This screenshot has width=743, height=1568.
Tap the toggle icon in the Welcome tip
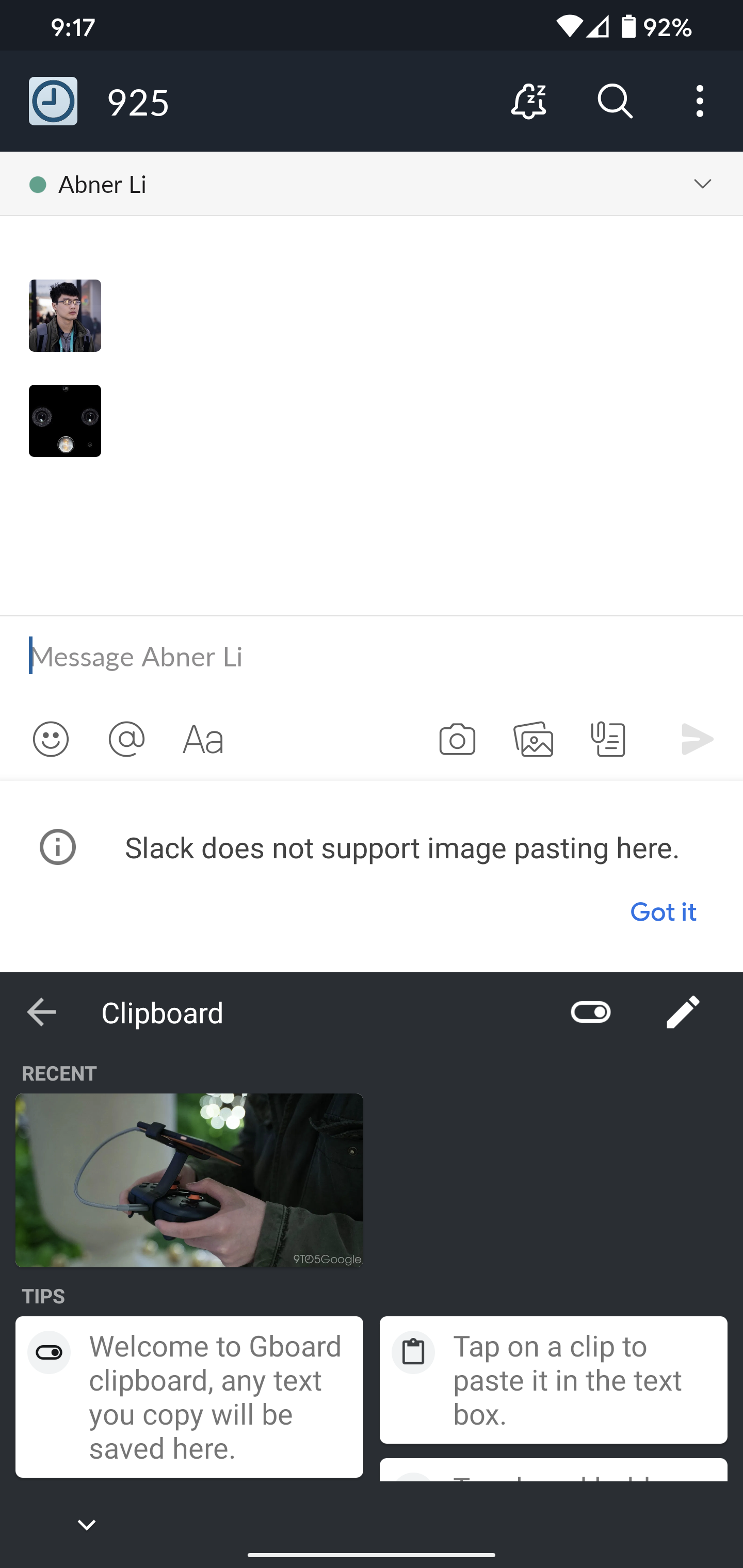point(49,1351)
